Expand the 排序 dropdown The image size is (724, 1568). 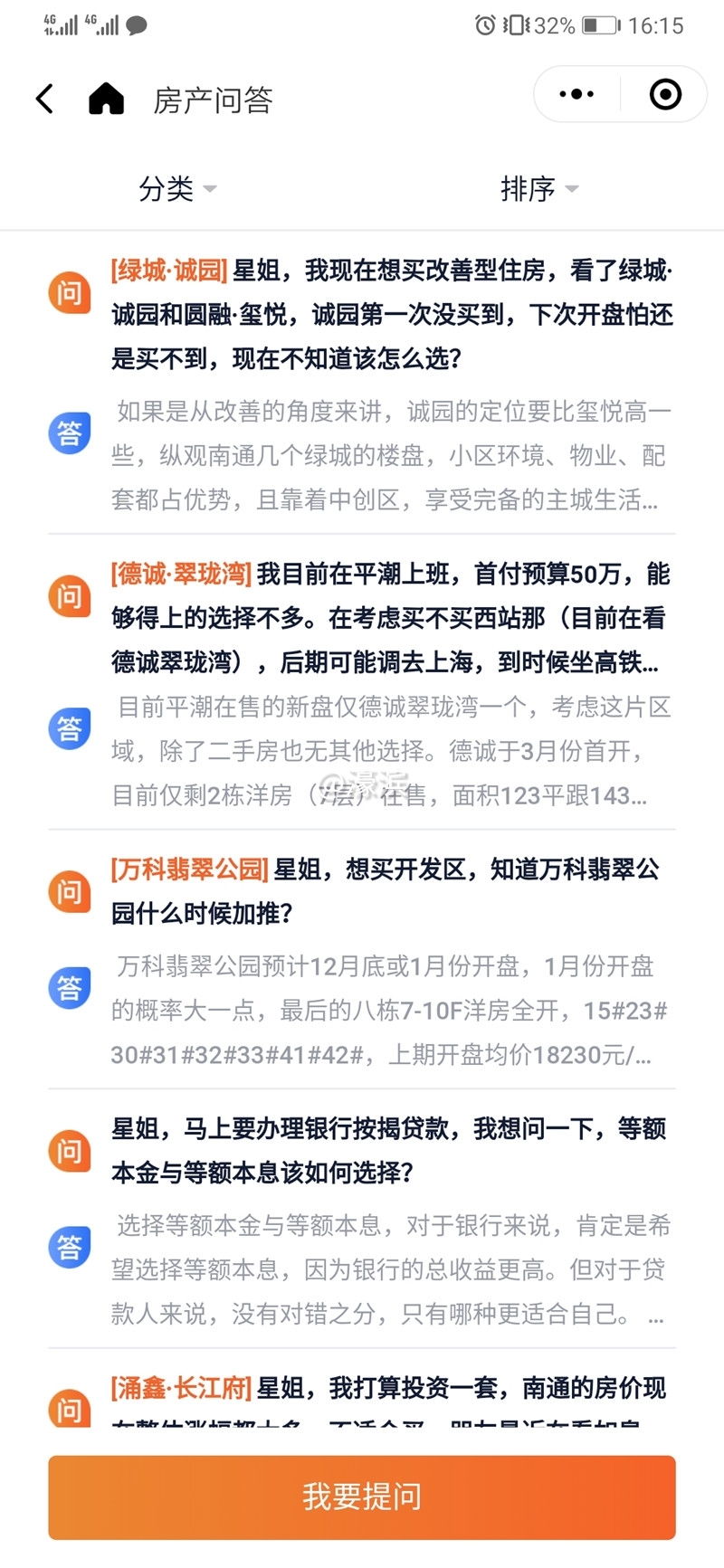(539, 188)
